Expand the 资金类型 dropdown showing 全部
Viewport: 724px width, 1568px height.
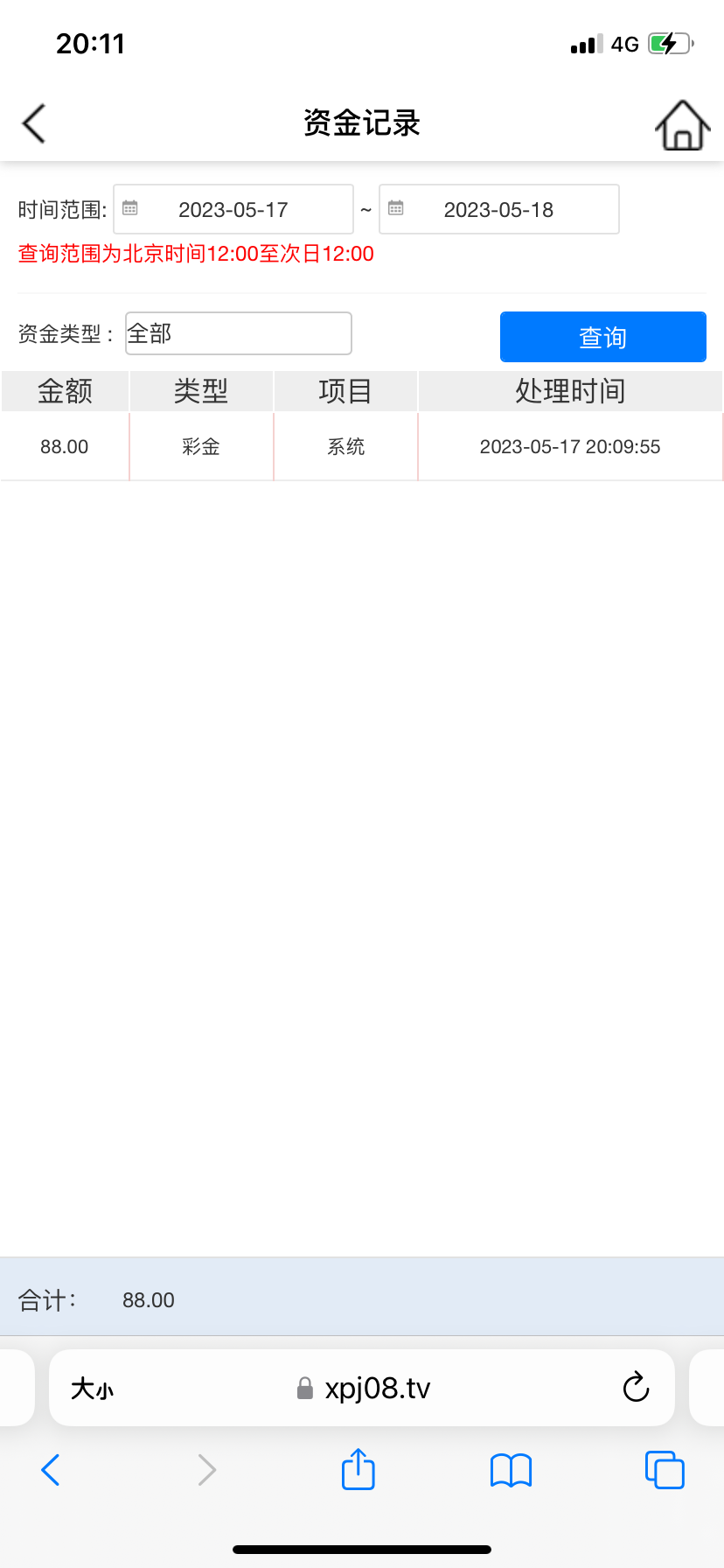click(x=238, y=333)
